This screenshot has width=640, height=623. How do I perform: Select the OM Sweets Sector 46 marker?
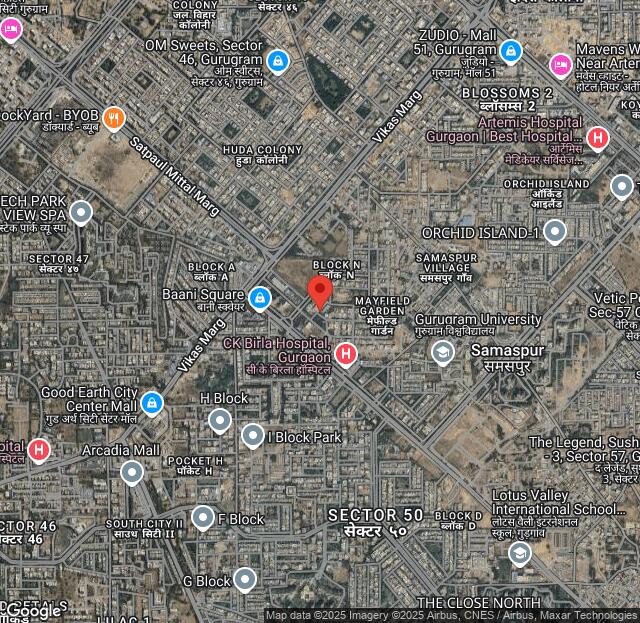coord(278,61)
